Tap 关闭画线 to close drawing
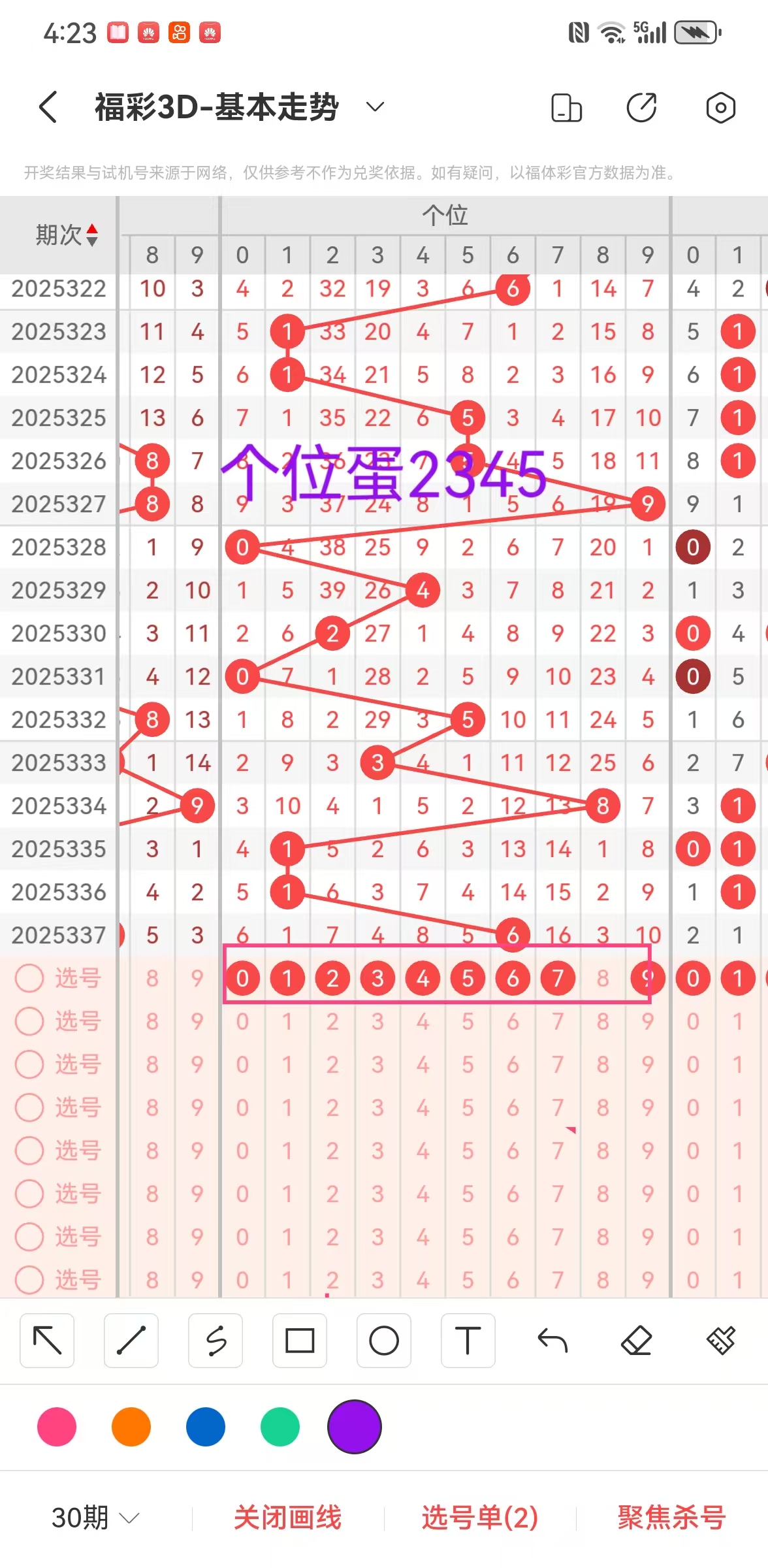Image resolution: width=768 pixels, height=1568 pixels. point(287,1518)
